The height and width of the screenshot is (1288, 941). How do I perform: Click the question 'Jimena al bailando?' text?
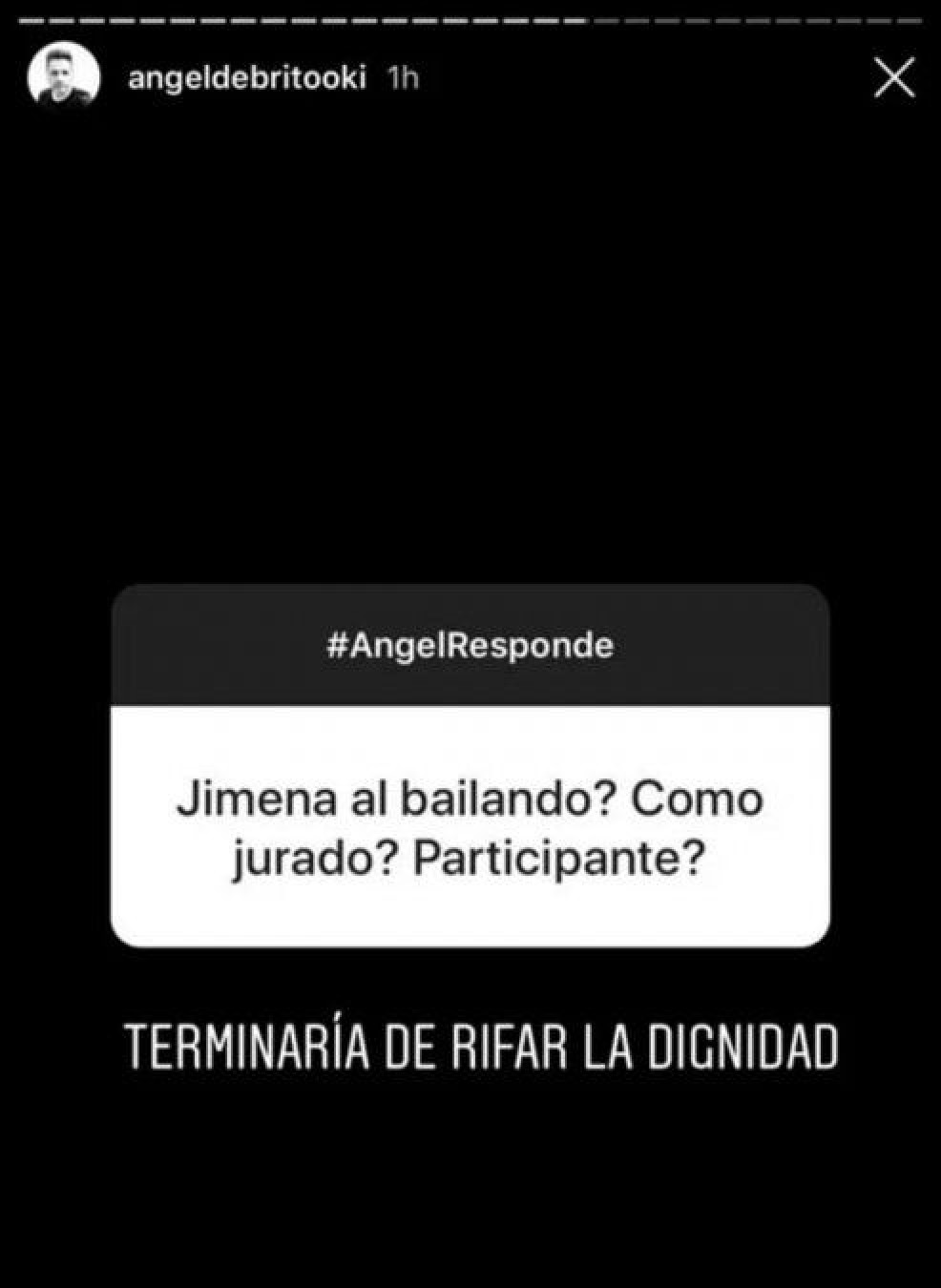[x=470, y=825]
